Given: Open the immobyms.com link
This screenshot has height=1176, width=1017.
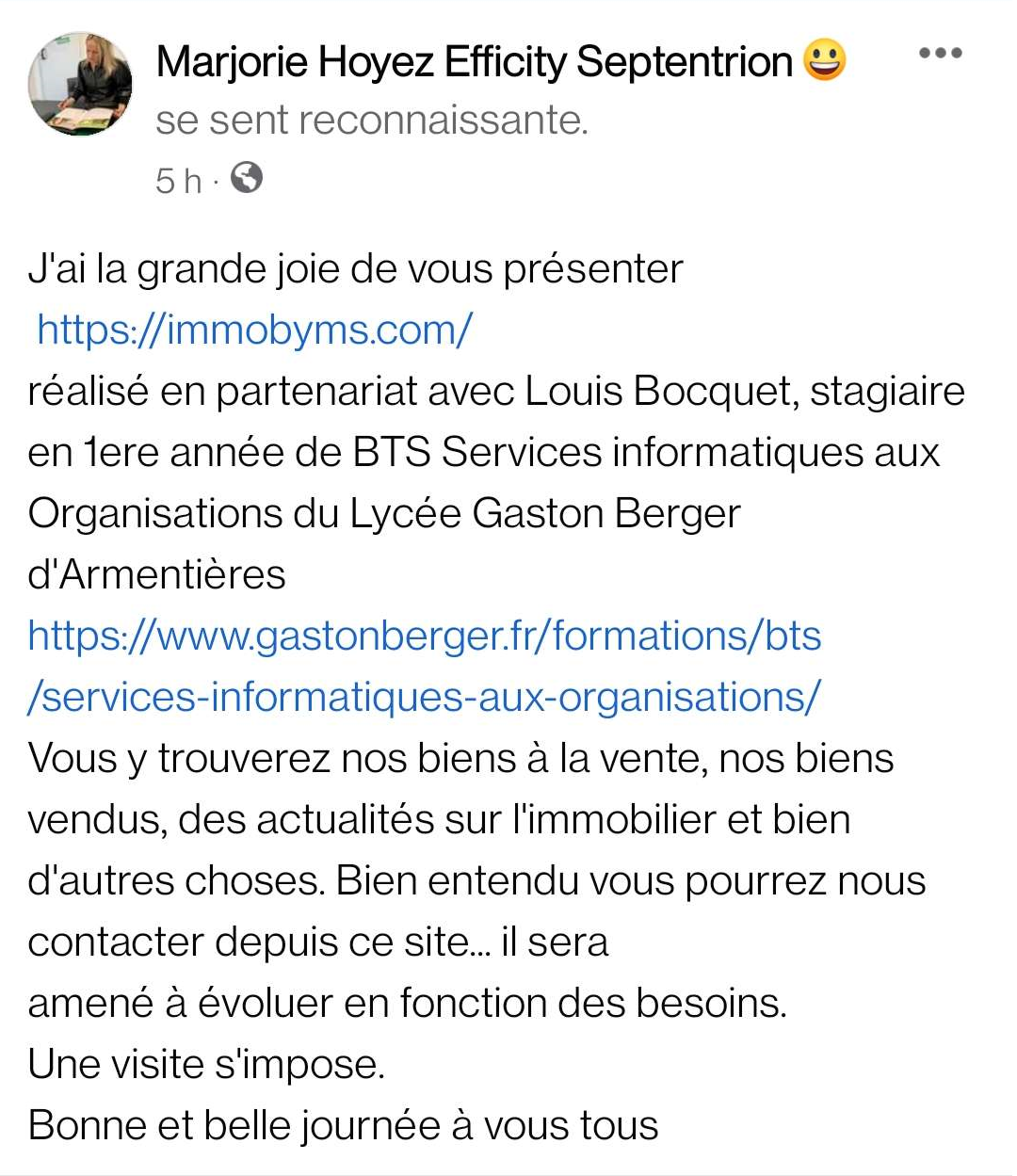Looking at the screenshot, I should click(254, 330).
